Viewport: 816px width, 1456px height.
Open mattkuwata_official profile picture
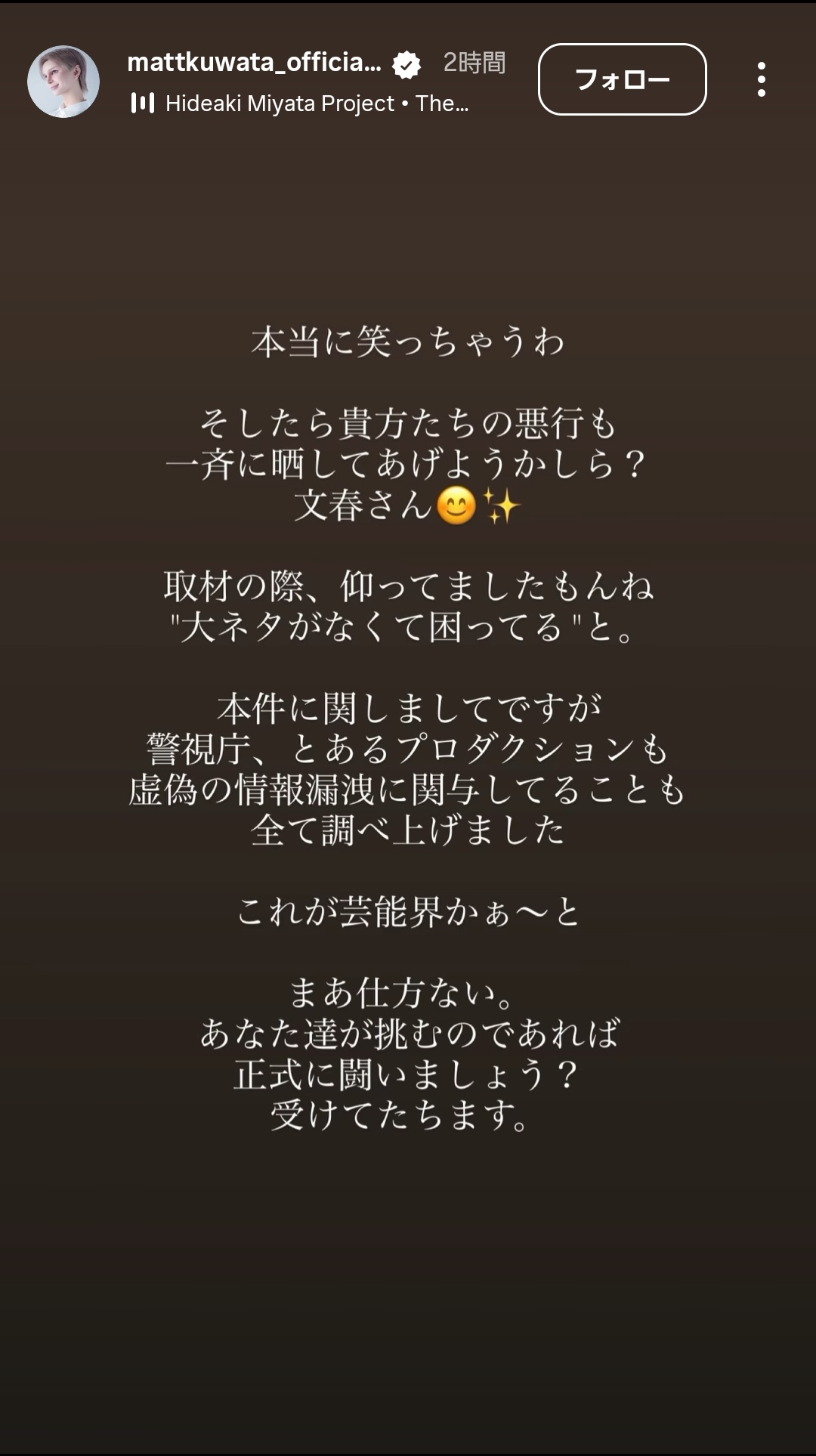63,81
